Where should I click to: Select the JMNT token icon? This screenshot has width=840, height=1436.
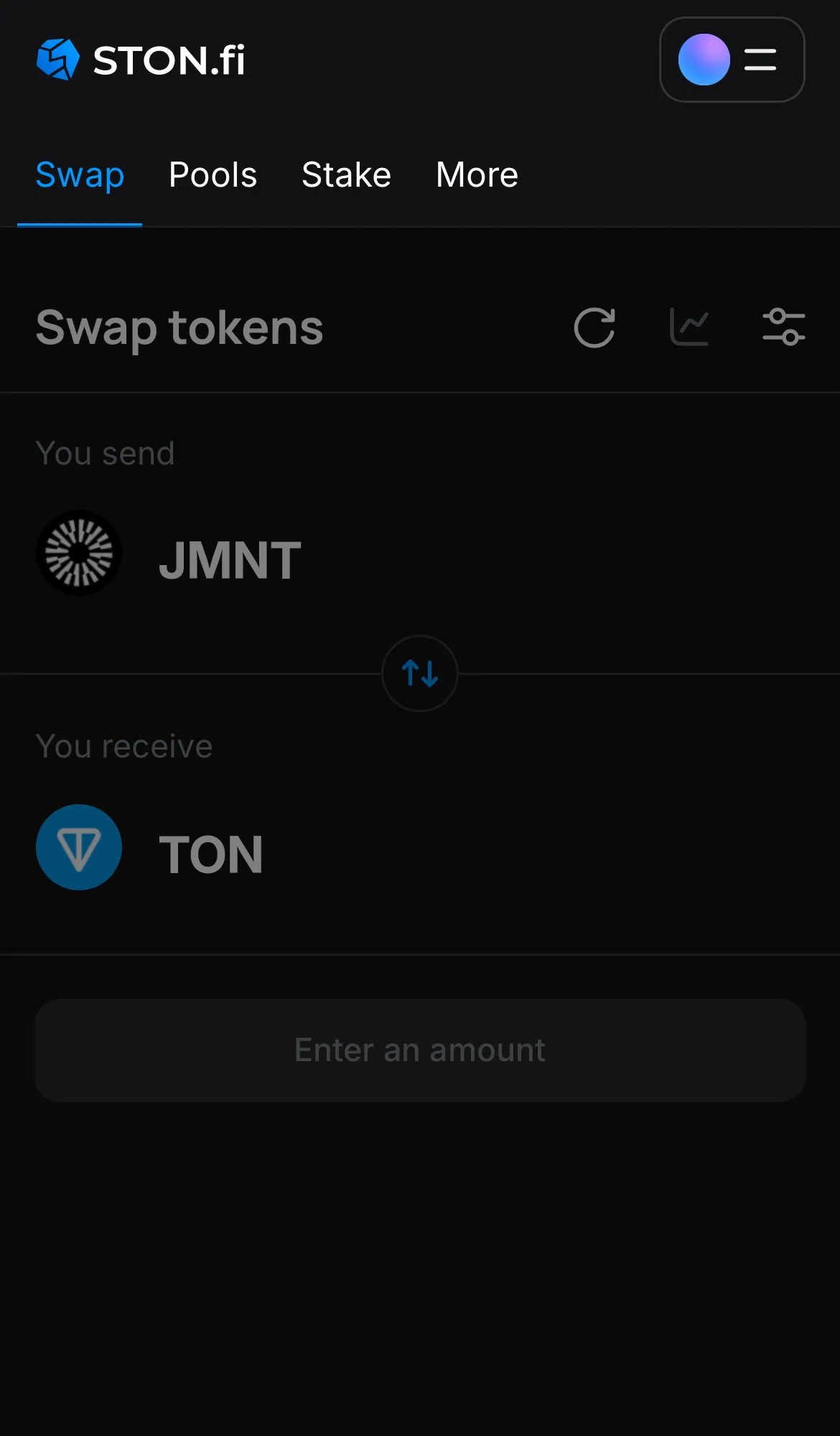79,554
